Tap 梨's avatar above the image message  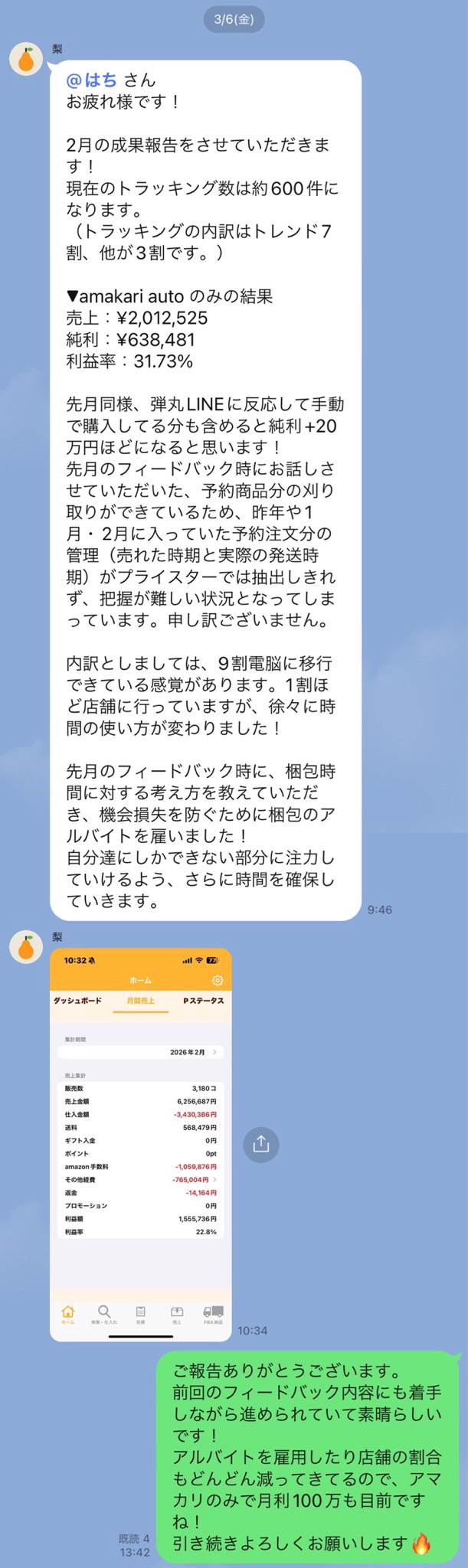26,946
